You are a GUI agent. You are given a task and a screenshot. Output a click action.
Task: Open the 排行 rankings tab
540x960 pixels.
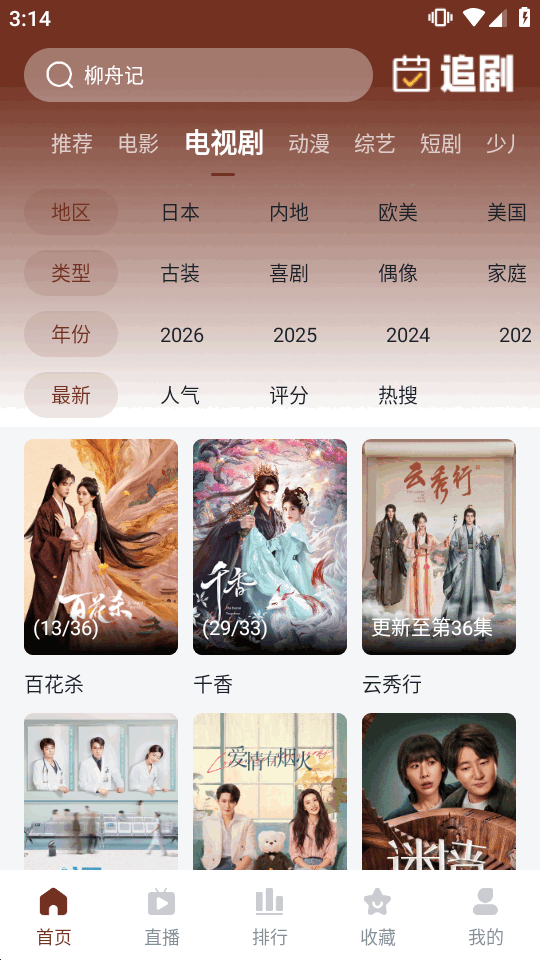(270, 916)
